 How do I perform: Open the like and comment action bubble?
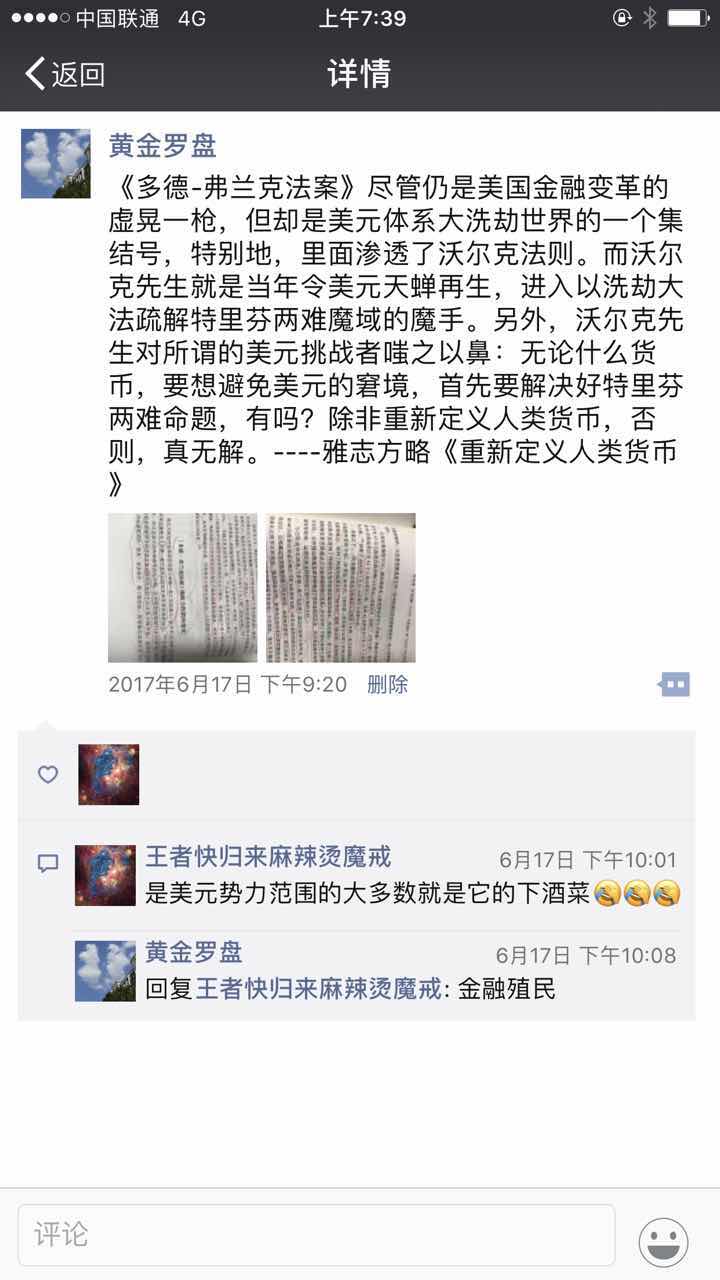tap(675, 685)
